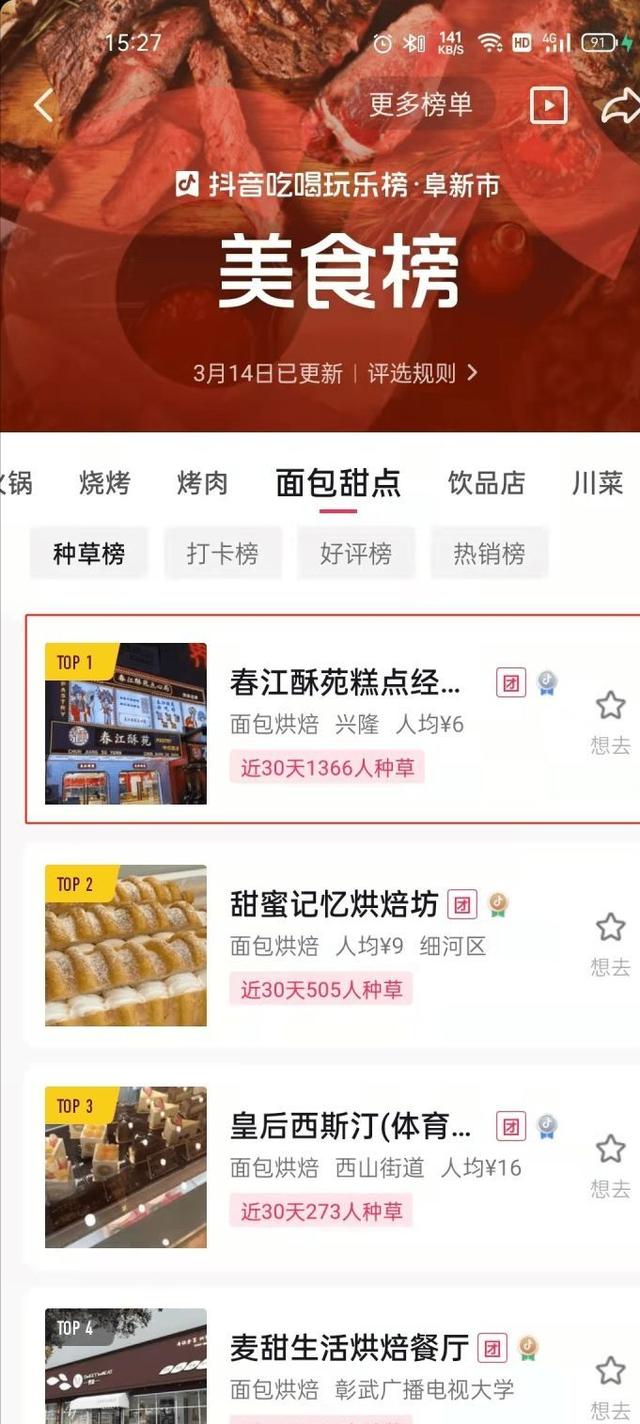Image resolution: width=640 pixels, height=1424 pixels.
Task: Open TOP 3 皇后西斯汀 shop card
Action: tap(350, 1127)
